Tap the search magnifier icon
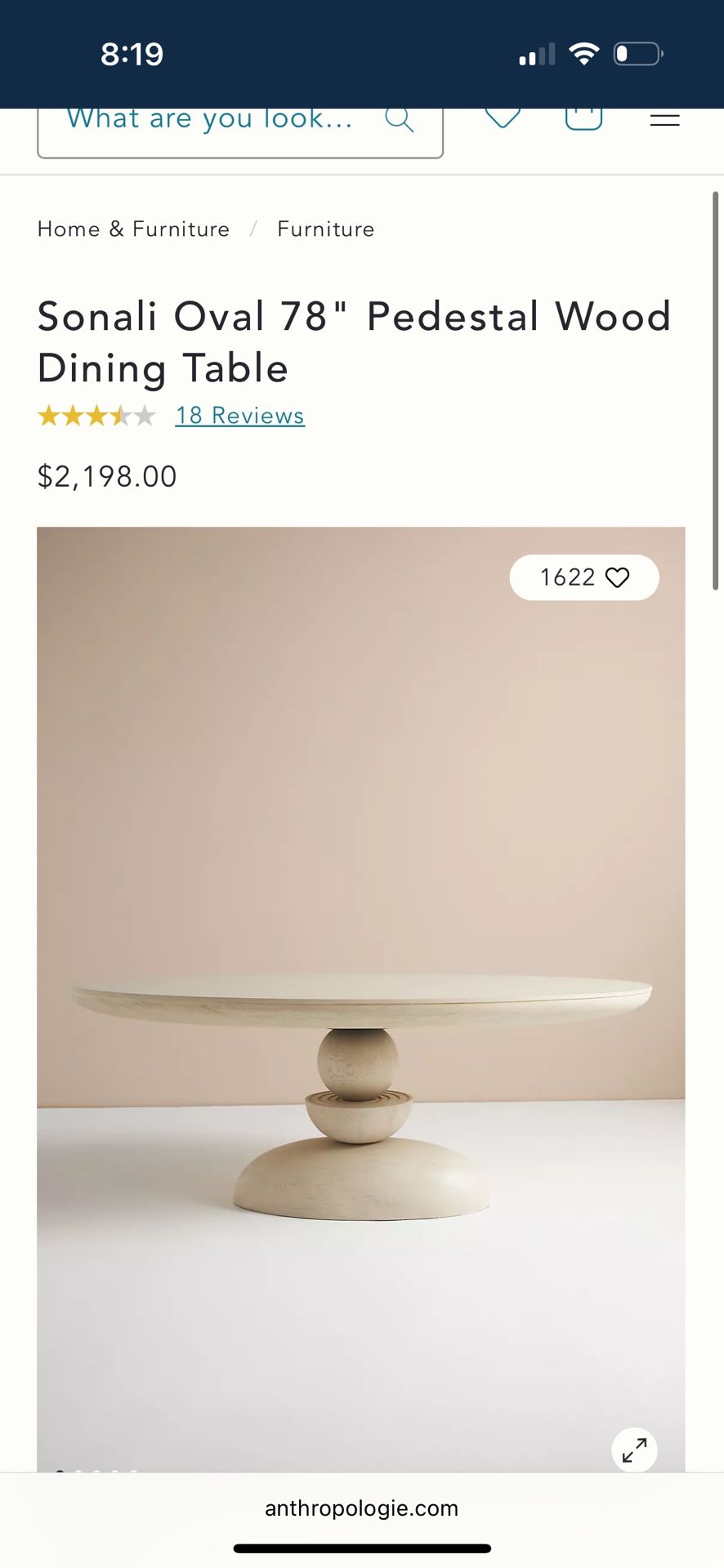This screenshot has height=1568, width=724. 400,119
